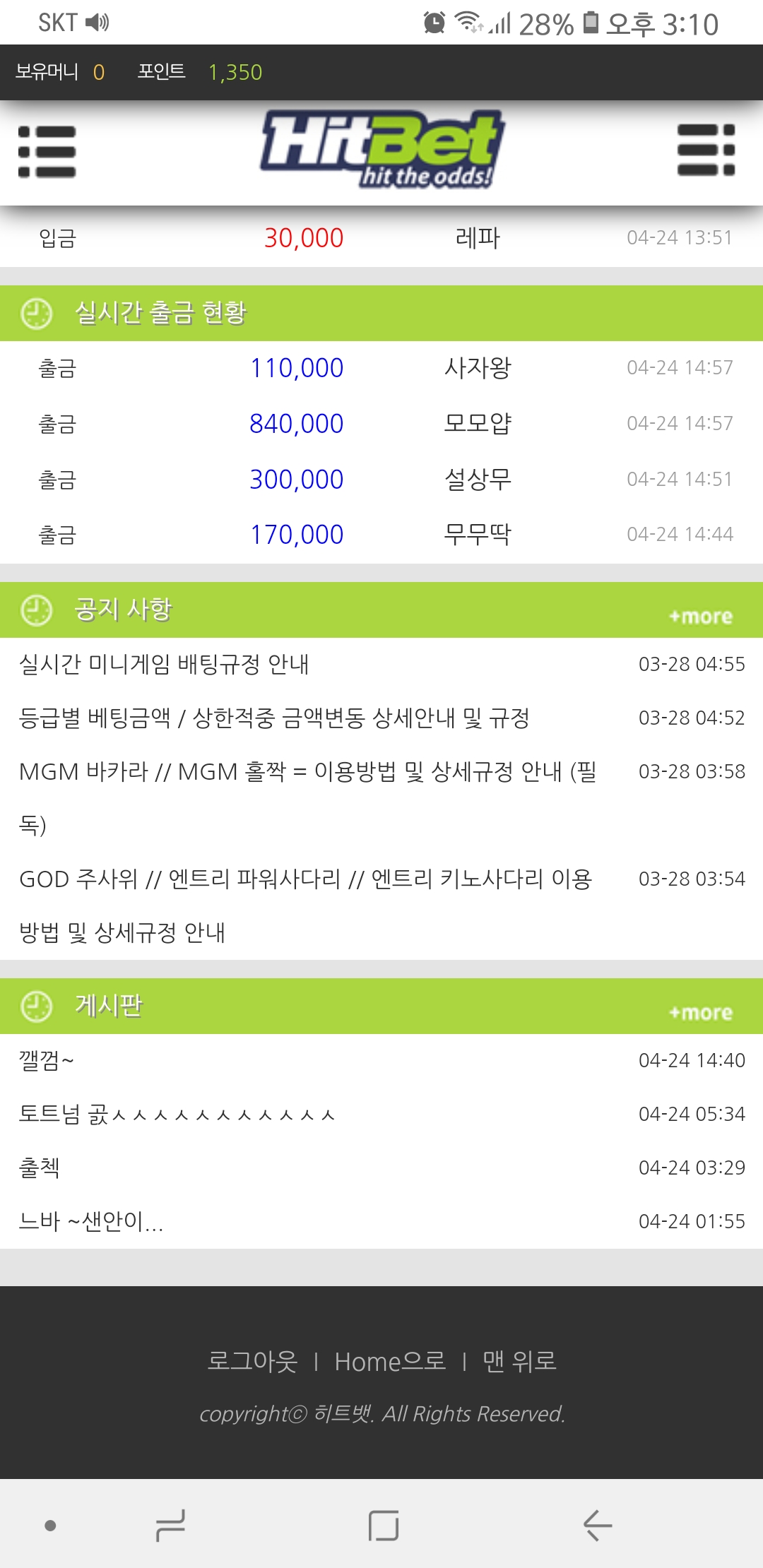
Task: Go to Home으로 link
Action: coord(390,1361)
